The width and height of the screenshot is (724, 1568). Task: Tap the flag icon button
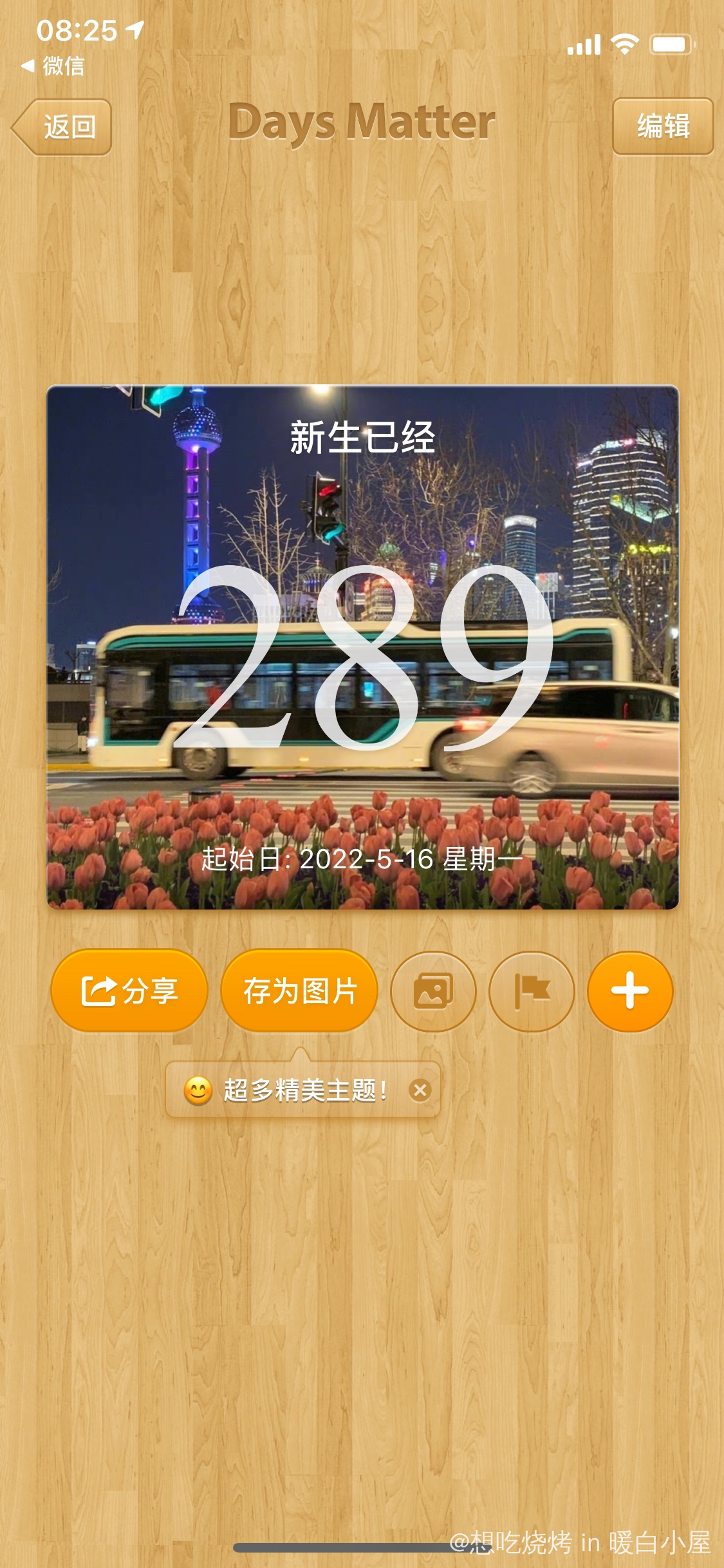click(532, 991)
